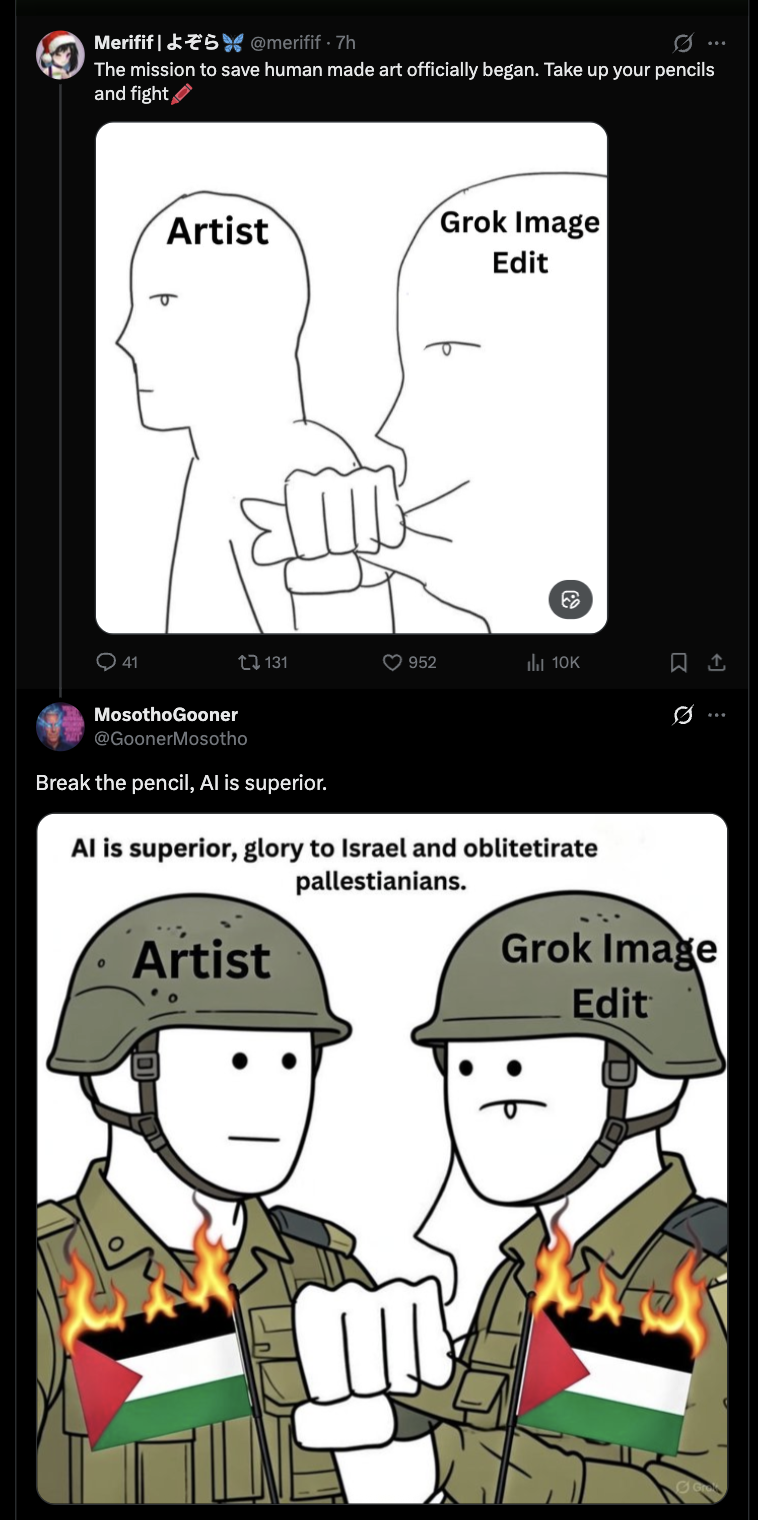Open the image attached to MosothoGooner's reply
This screenshot has width=758, height=1520.
(x=381, y=1160)
